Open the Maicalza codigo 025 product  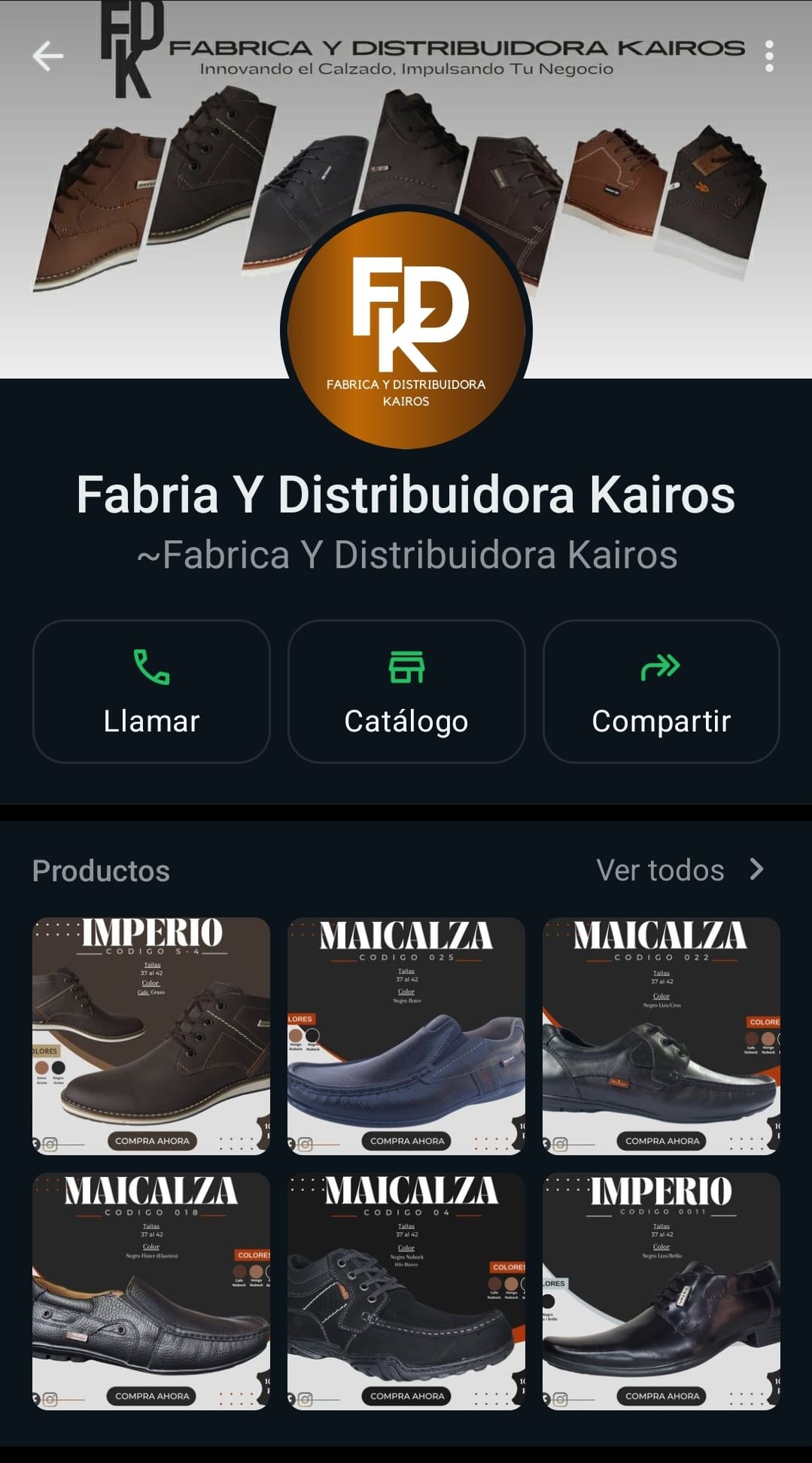coord(406,1036)
